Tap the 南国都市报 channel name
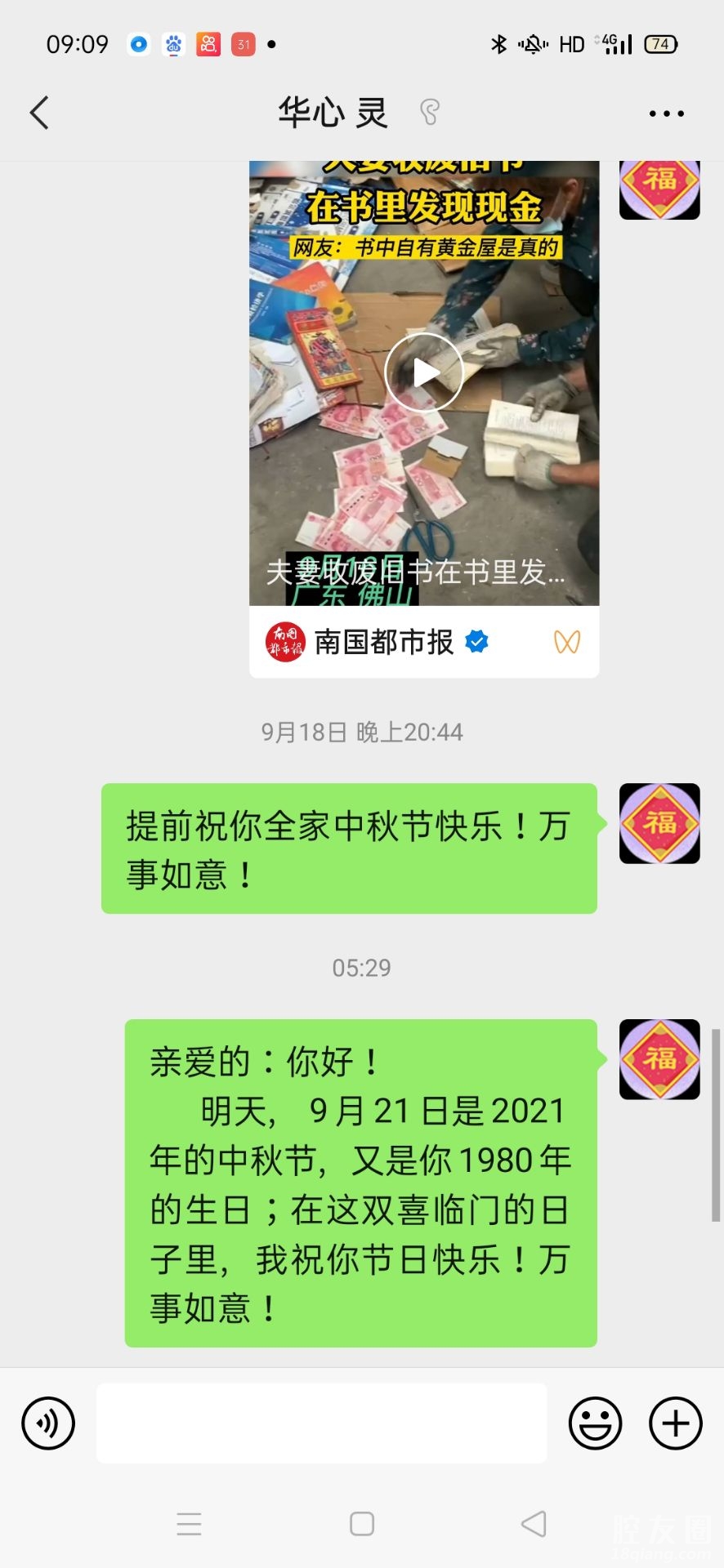This screenshot has width=724, height=1568. point(383,642)
